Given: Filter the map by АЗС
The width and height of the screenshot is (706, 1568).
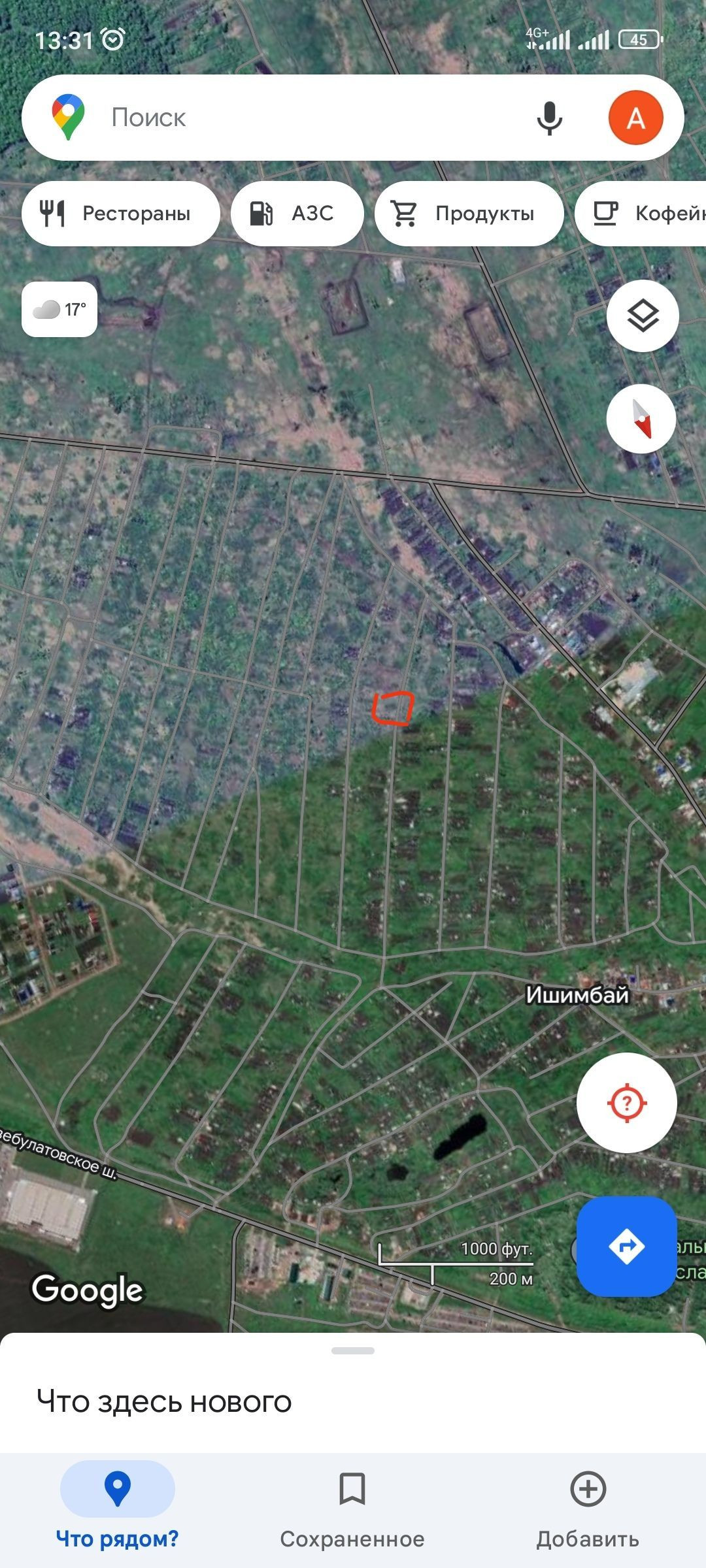Looking at the screenshot, I should [297, 214].
